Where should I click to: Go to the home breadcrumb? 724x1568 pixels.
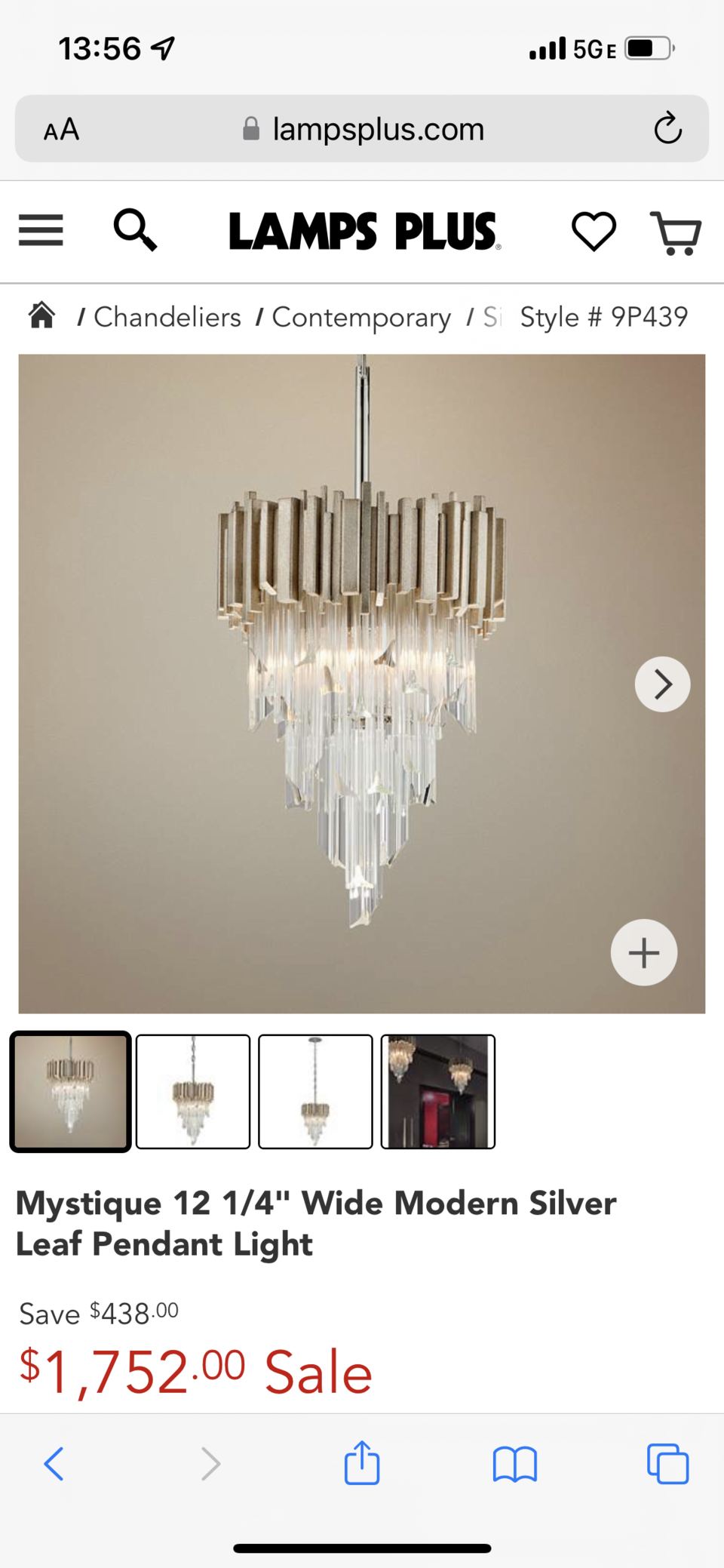click(x=42, y=315)
